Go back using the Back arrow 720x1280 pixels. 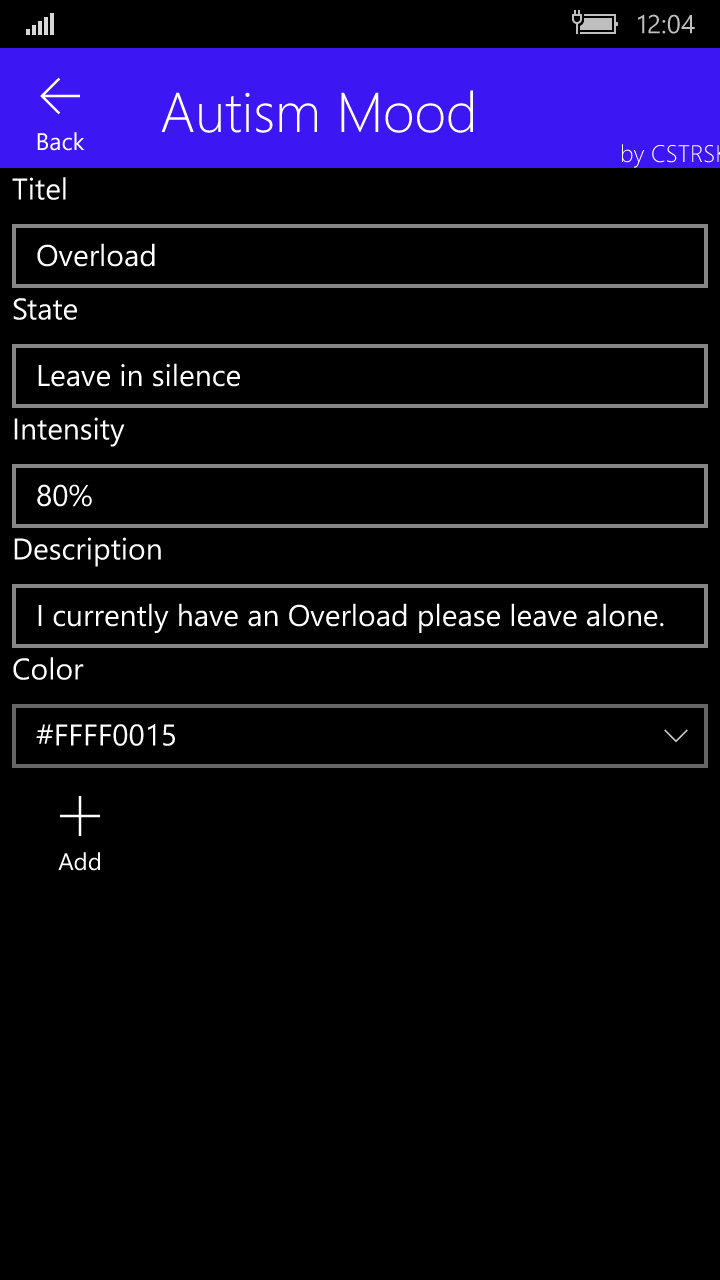point(60,112)
